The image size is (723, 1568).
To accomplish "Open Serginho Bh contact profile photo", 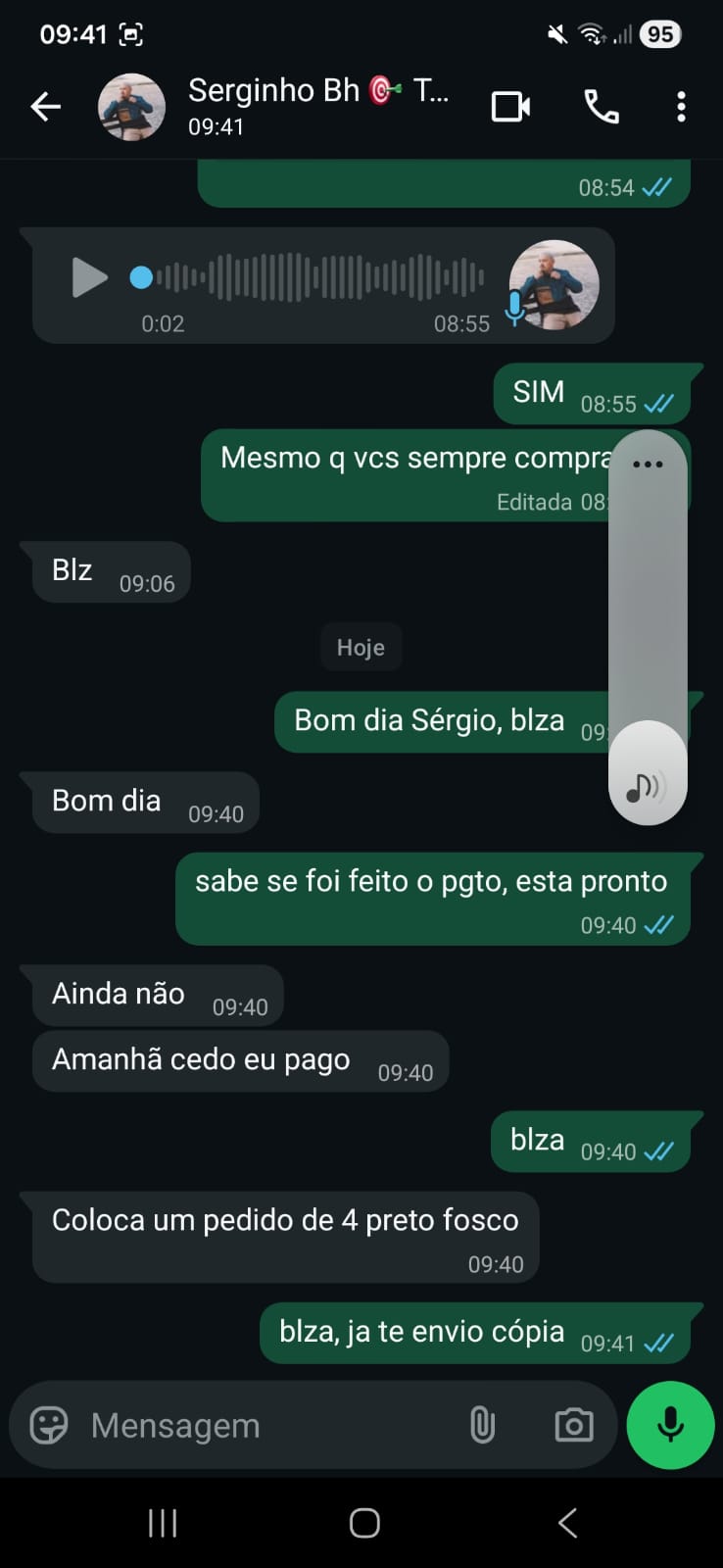I will 131,107.
